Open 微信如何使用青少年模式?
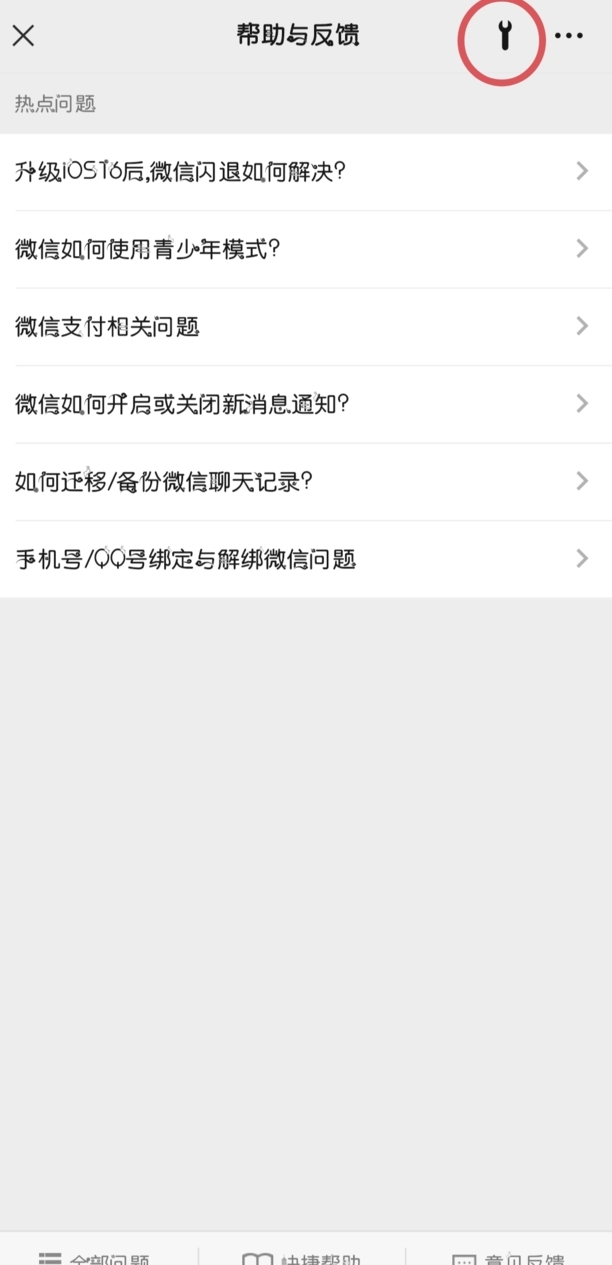Viewport: 612px width, 1265px height. pyautogui.click(x=306, y=249)
